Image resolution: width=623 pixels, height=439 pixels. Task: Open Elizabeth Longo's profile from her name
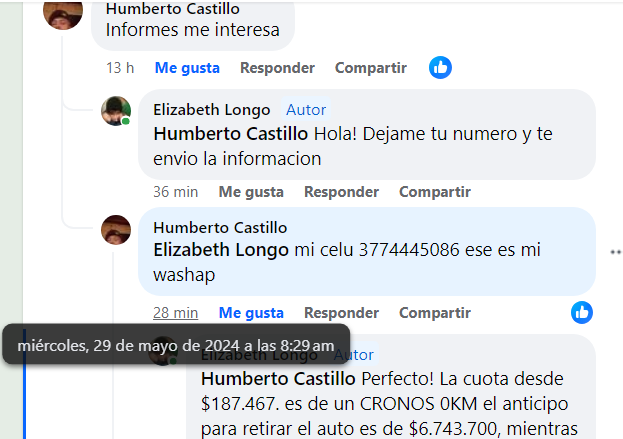(211, 110)
